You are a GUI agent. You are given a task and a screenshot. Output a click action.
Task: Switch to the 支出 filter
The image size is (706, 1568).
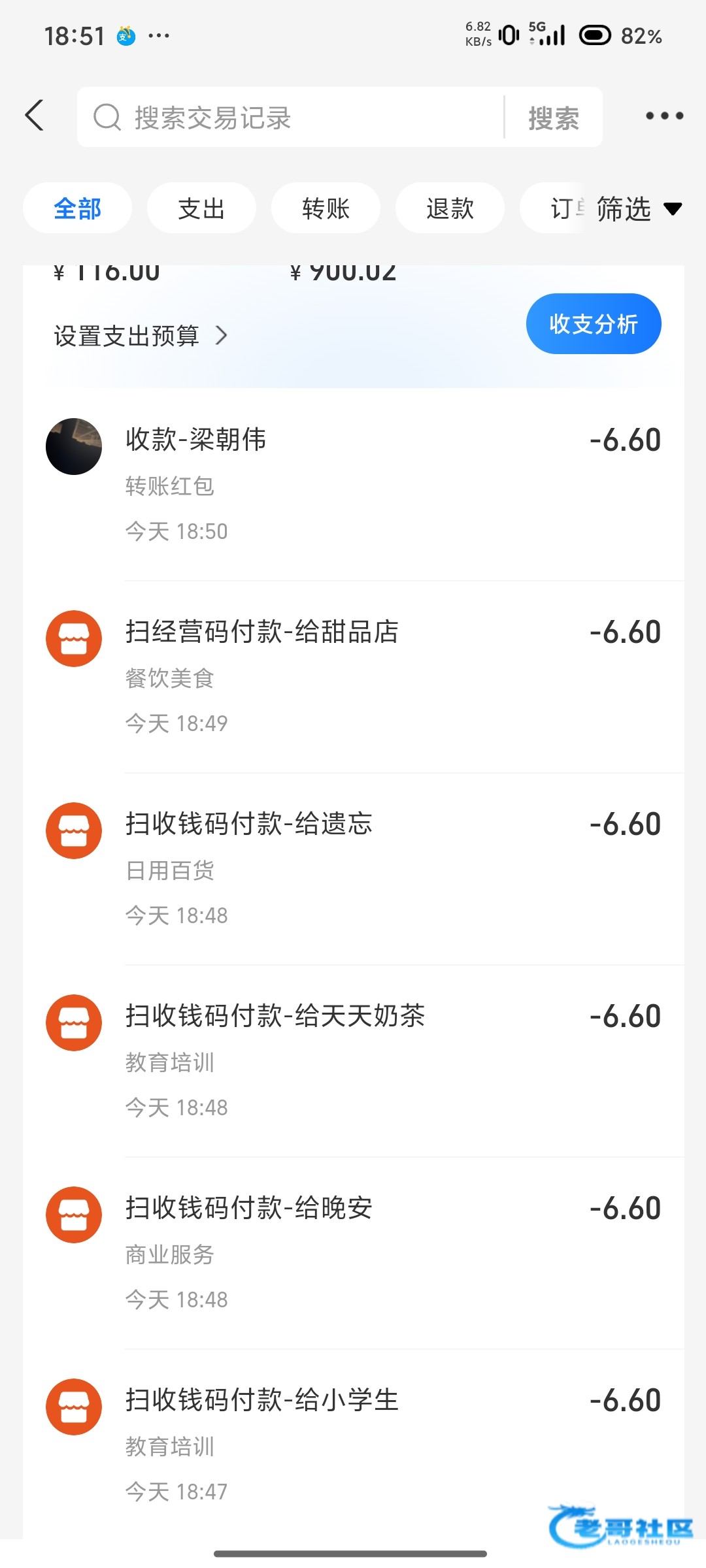(x=201, y=208)
